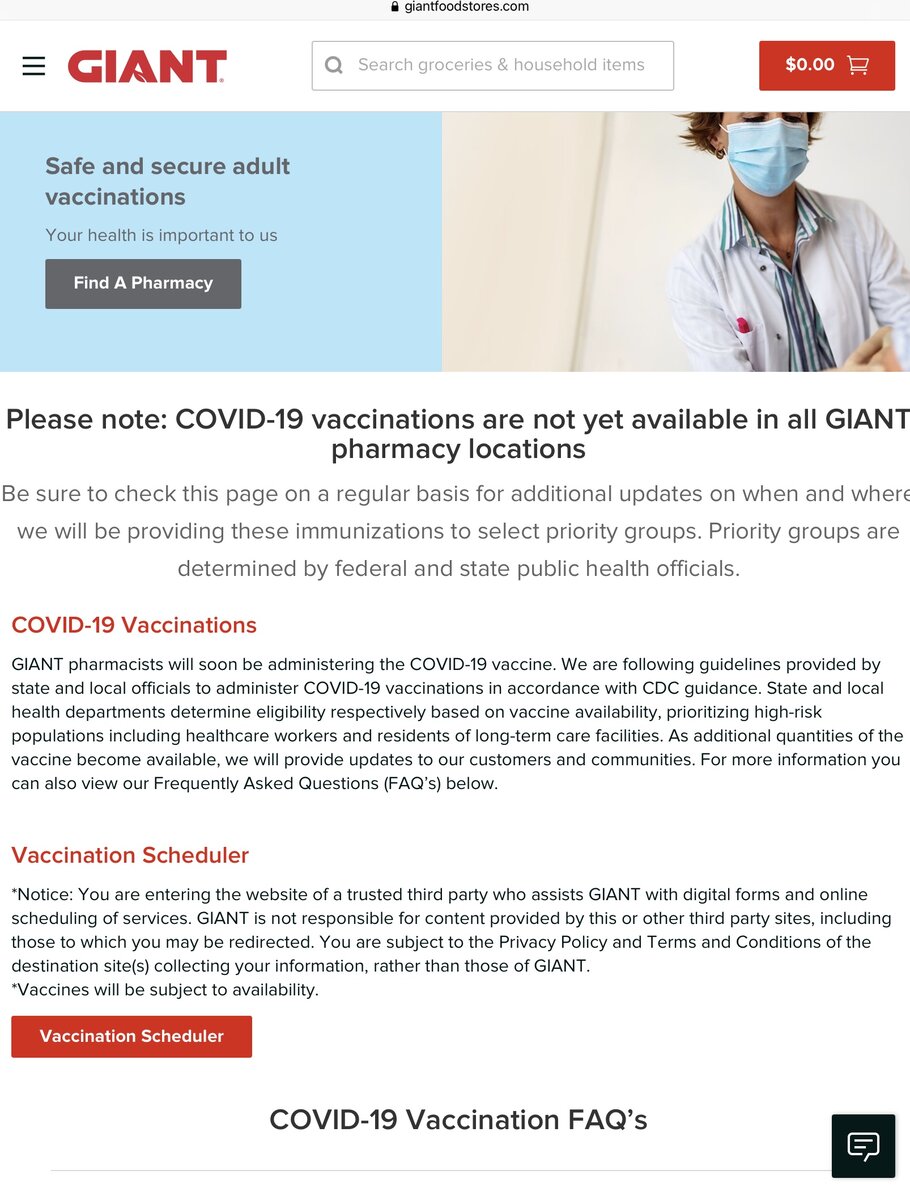Open the live chat widget
Image resolution: width=910 pixels, height=1200 pixels.
click(862, 1145)
